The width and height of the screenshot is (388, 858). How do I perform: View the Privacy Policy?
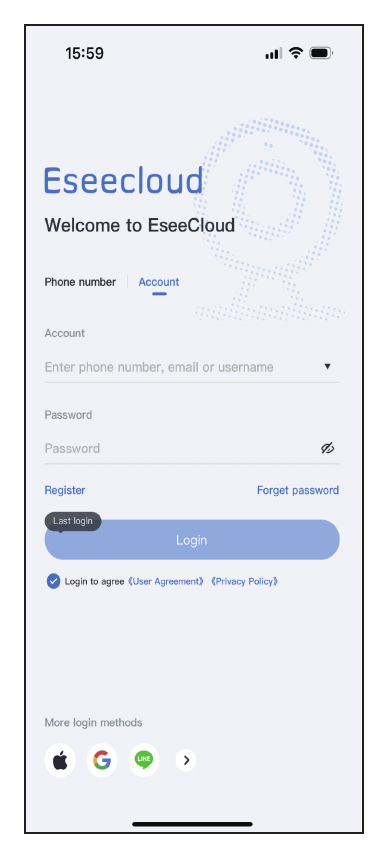[x=244, y=581]
